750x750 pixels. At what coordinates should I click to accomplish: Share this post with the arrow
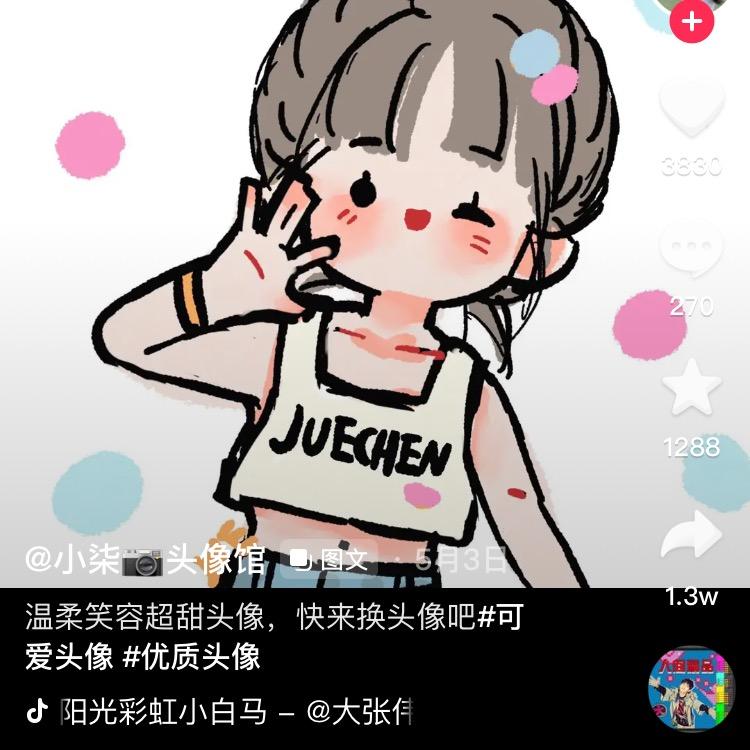pyautogui.click(x=691, y=537)
